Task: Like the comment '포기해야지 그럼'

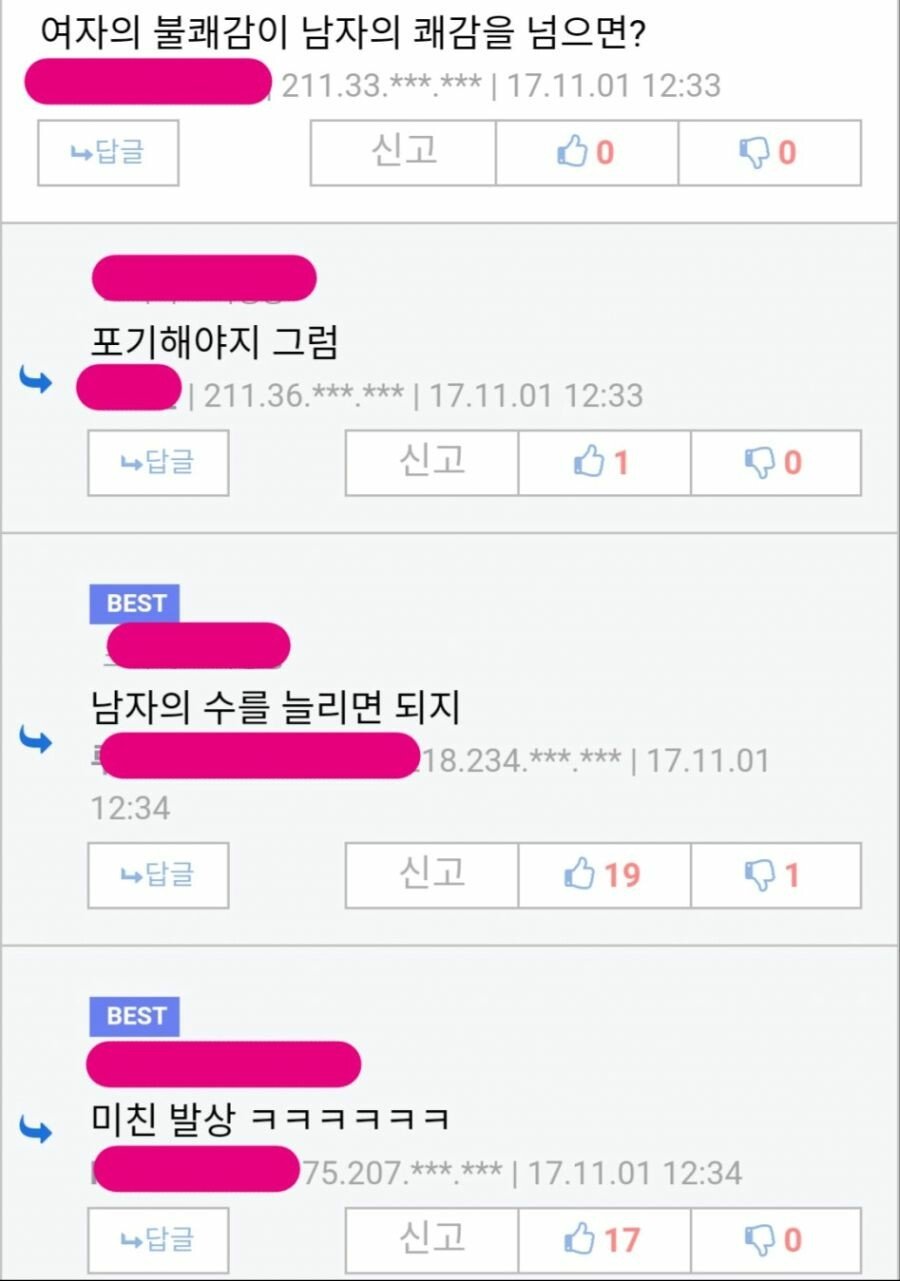Action: tap(603, 463)
